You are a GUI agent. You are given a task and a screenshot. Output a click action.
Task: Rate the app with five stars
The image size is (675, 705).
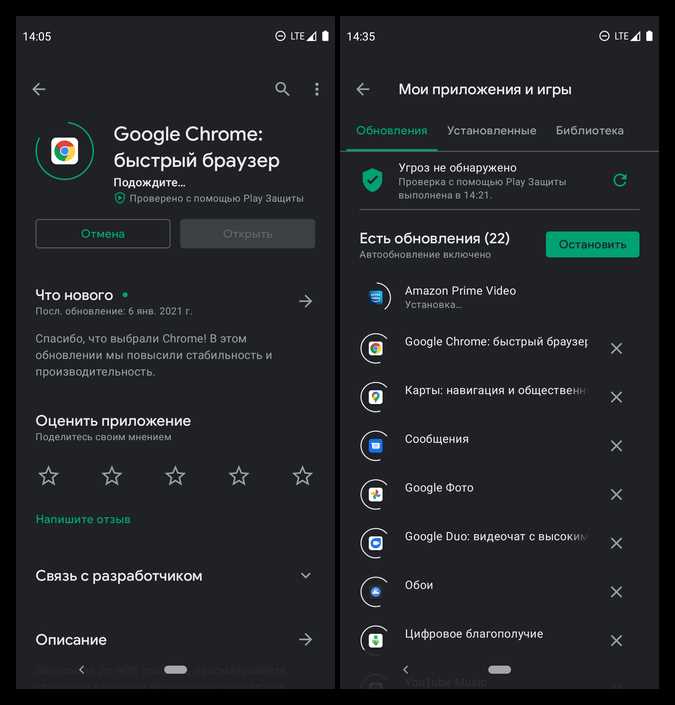[x=302, y=476]
